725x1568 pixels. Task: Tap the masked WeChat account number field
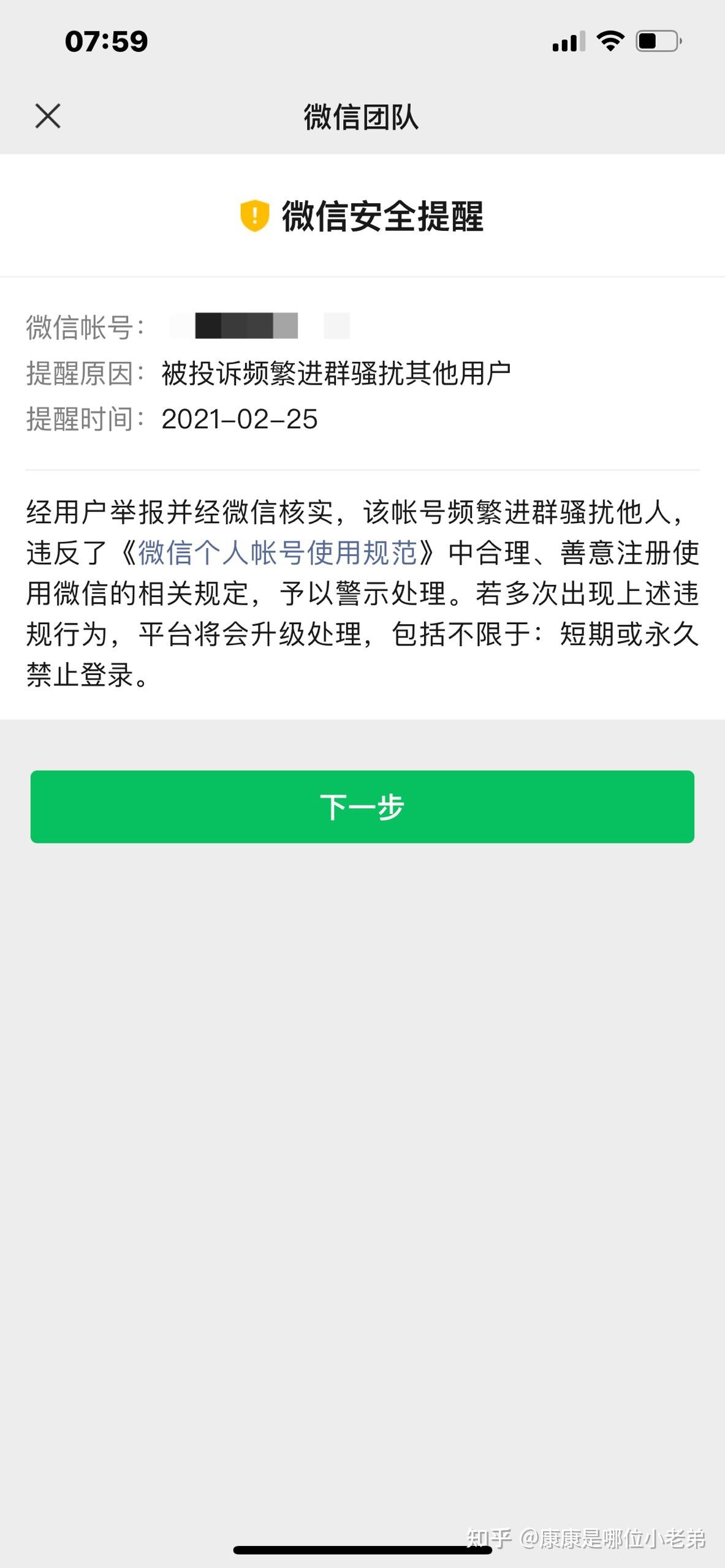tap(257, 327)
